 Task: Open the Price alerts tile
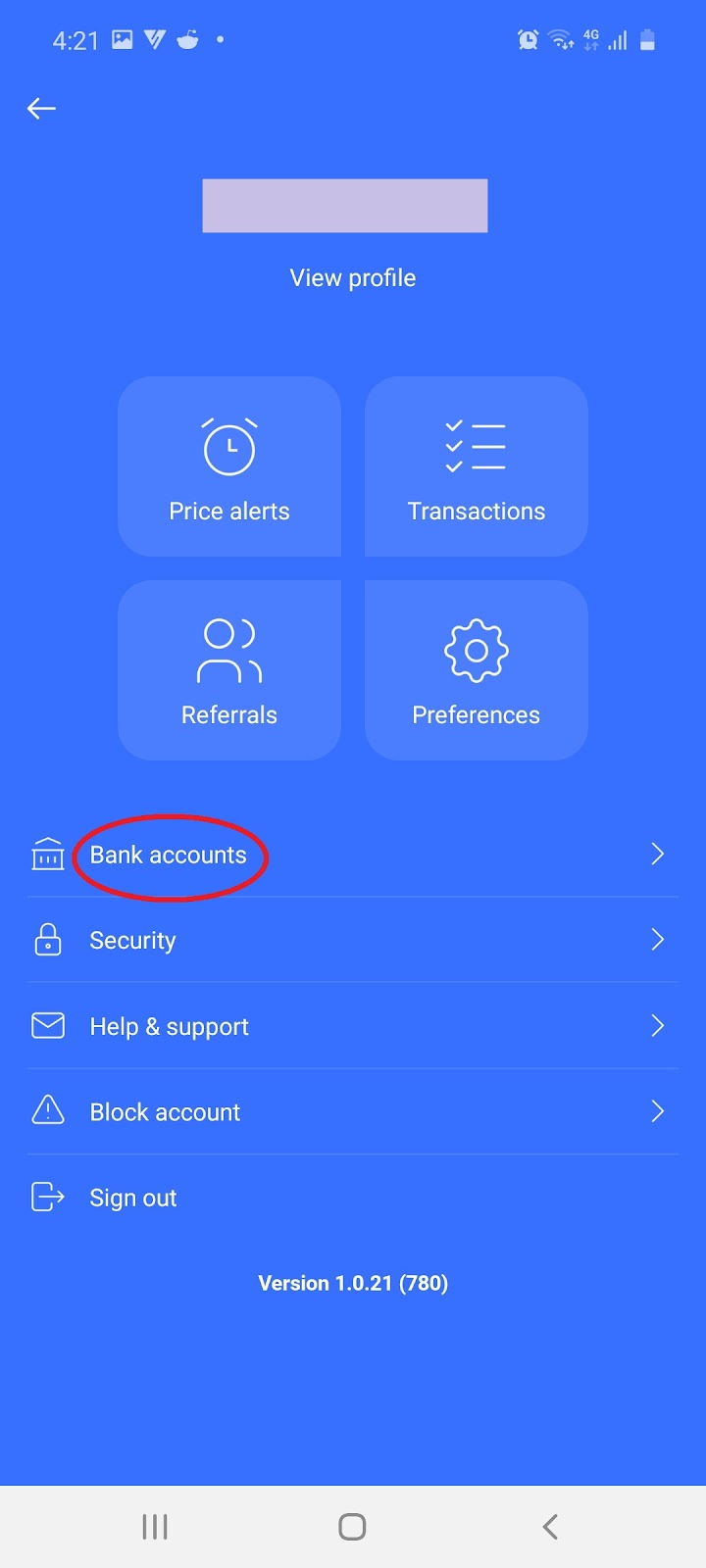pyautogui.click(x=229, y=466)
